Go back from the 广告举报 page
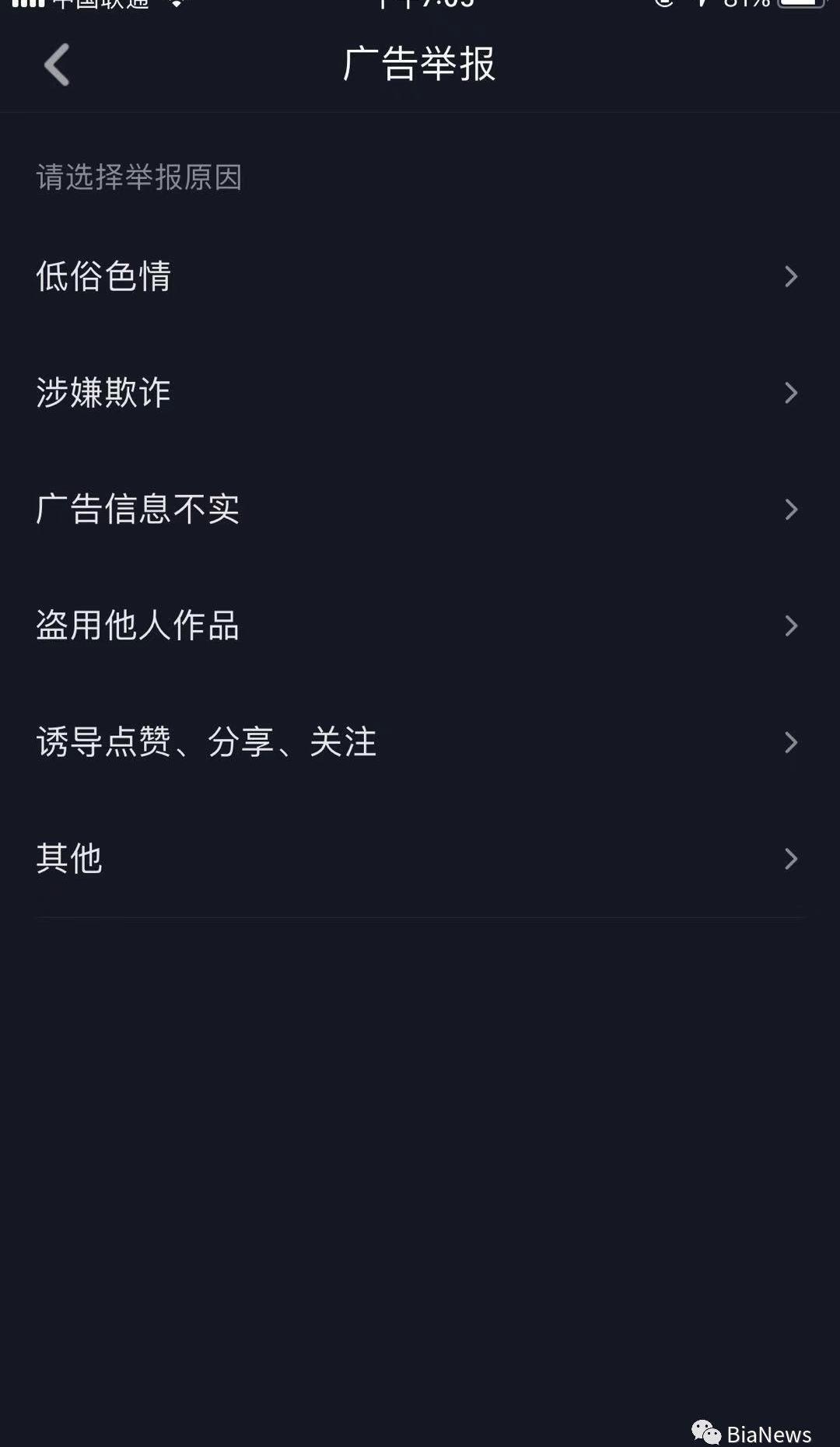This screenshot has width=840, height=1447. (x=57, y=65)
